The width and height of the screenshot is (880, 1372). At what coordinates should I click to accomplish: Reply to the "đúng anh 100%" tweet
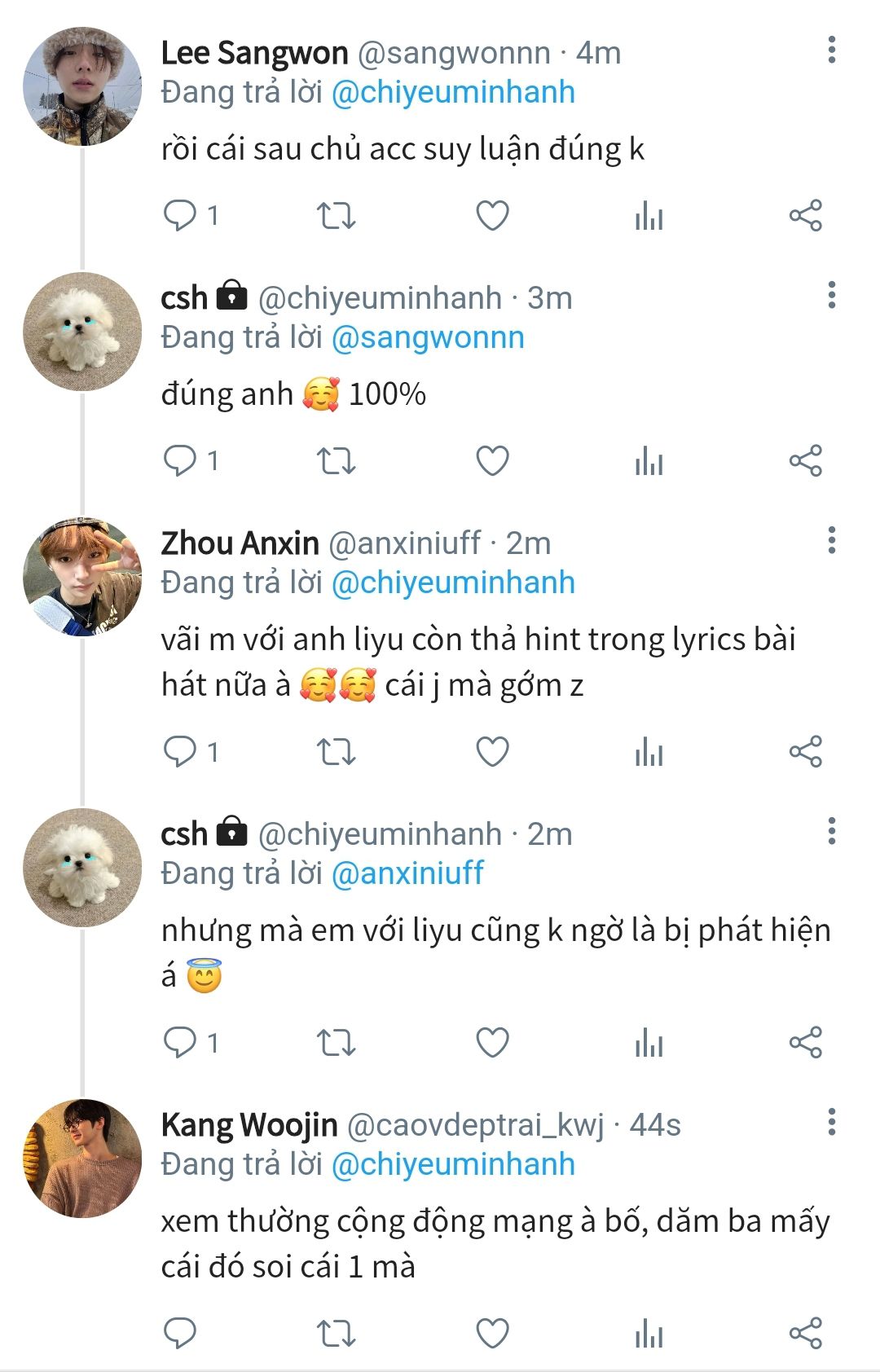tap(180, 461)
